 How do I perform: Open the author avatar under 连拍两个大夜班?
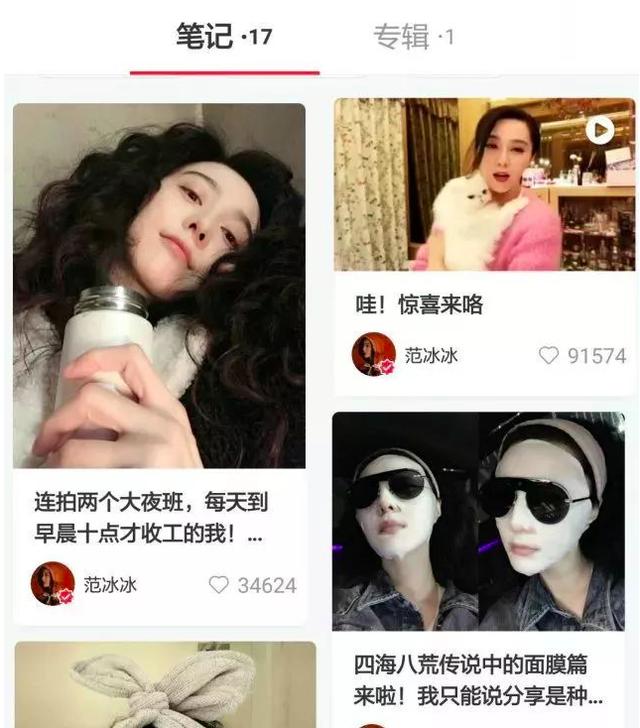click(53, 584)
